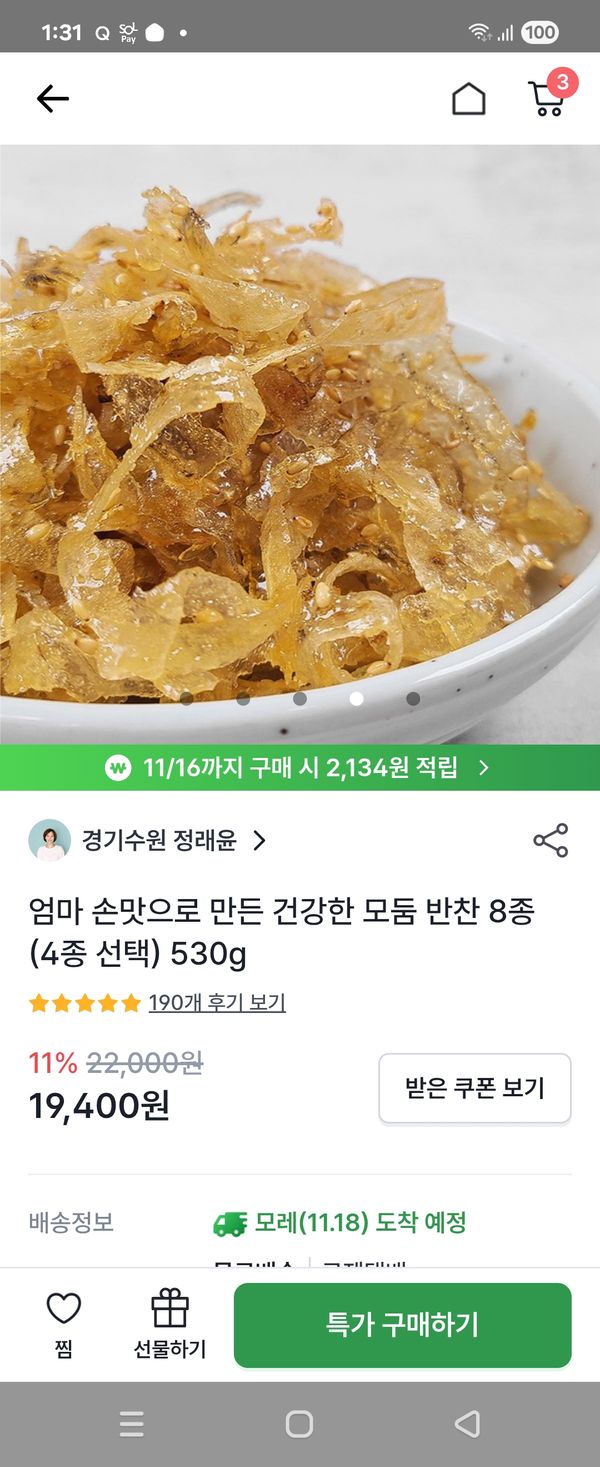Image resolution: width=600 pixels, height=1467 pixels.
Task: Open the home icon in the app bar
Action: 468,98
